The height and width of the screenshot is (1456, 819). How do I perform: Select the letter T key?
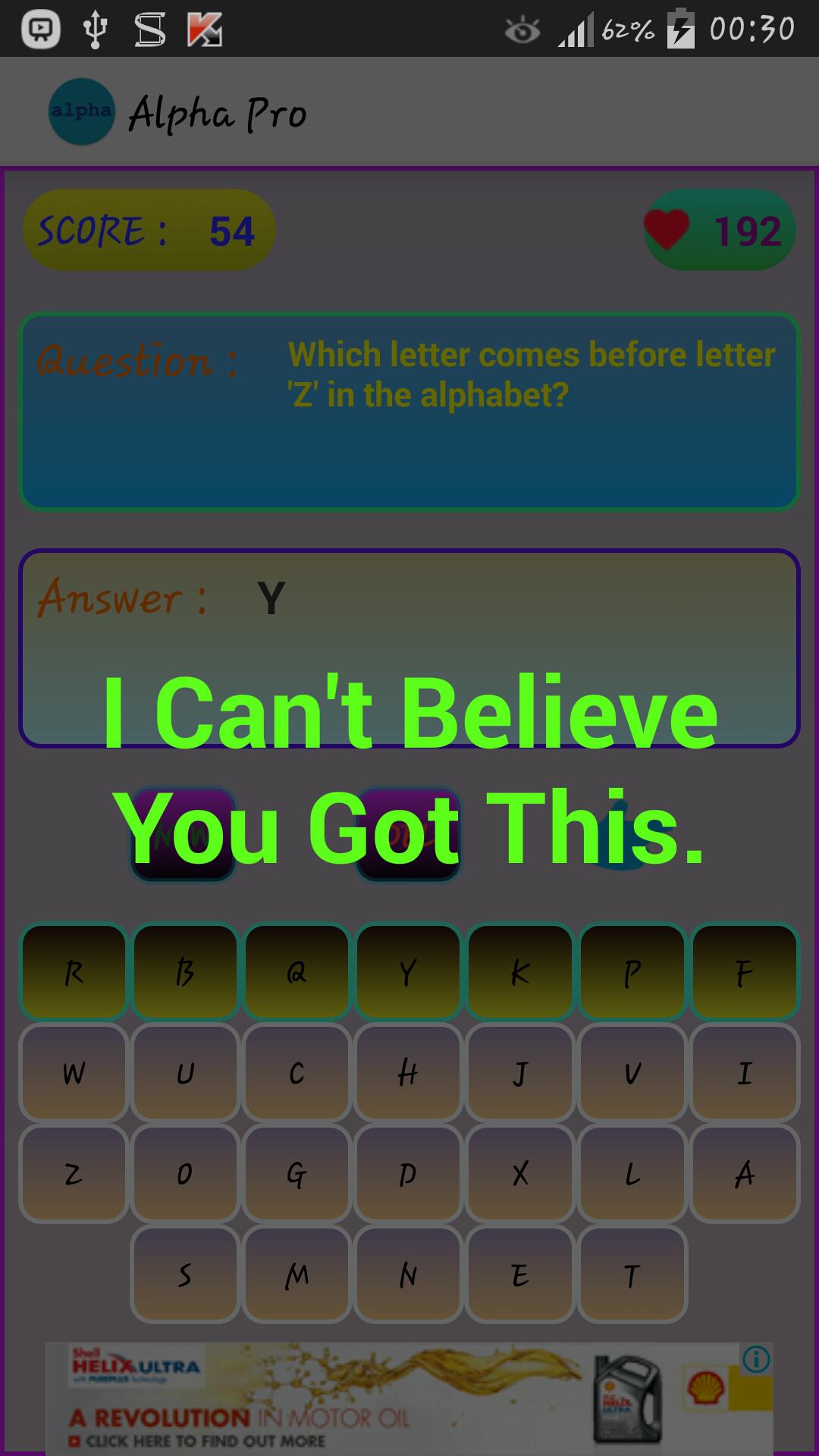pos(632,1275)
